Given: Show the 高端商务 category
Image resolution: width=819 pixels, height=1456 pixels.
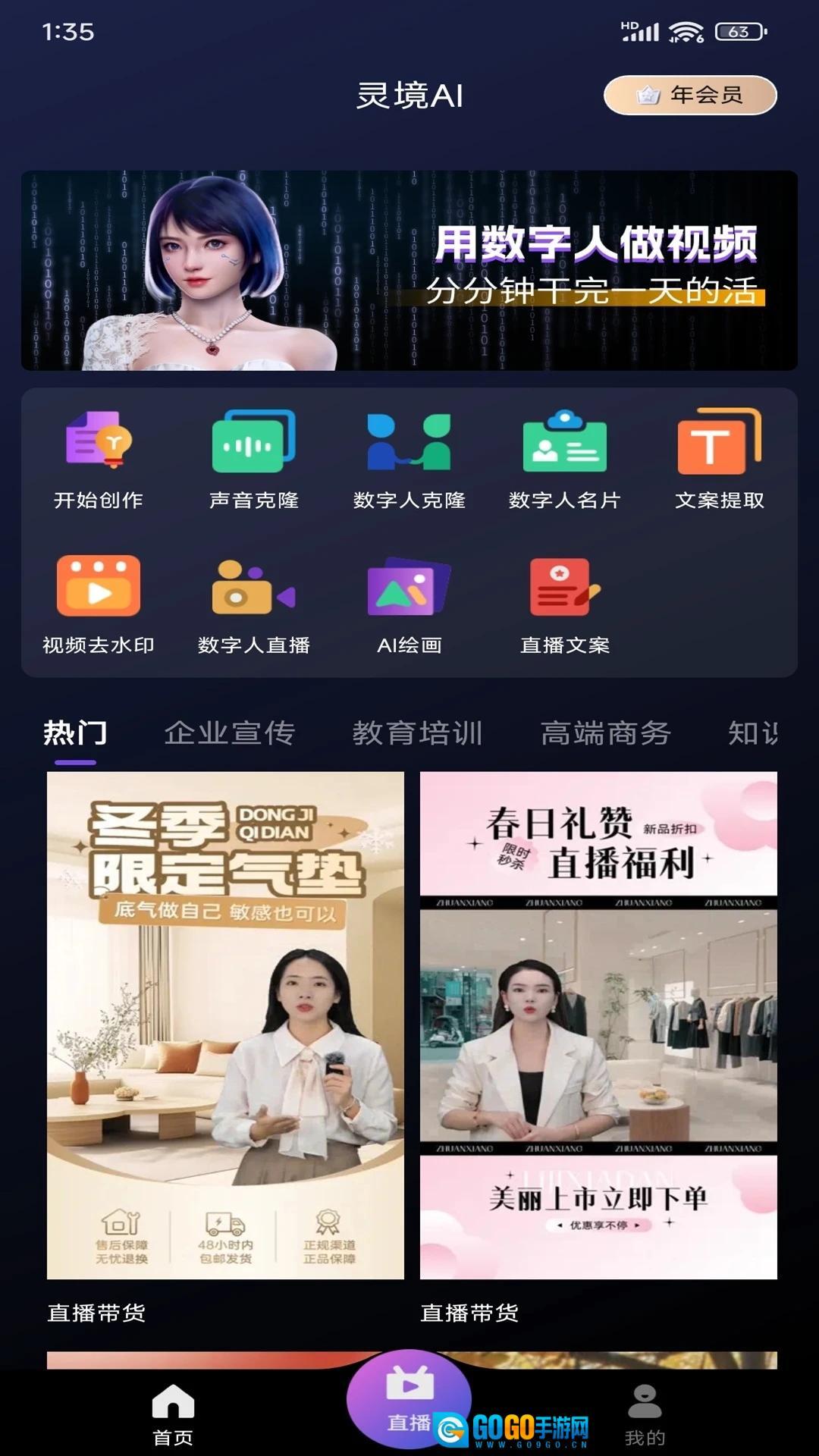Looking at the screenshot, I should (x=606, y=733).
